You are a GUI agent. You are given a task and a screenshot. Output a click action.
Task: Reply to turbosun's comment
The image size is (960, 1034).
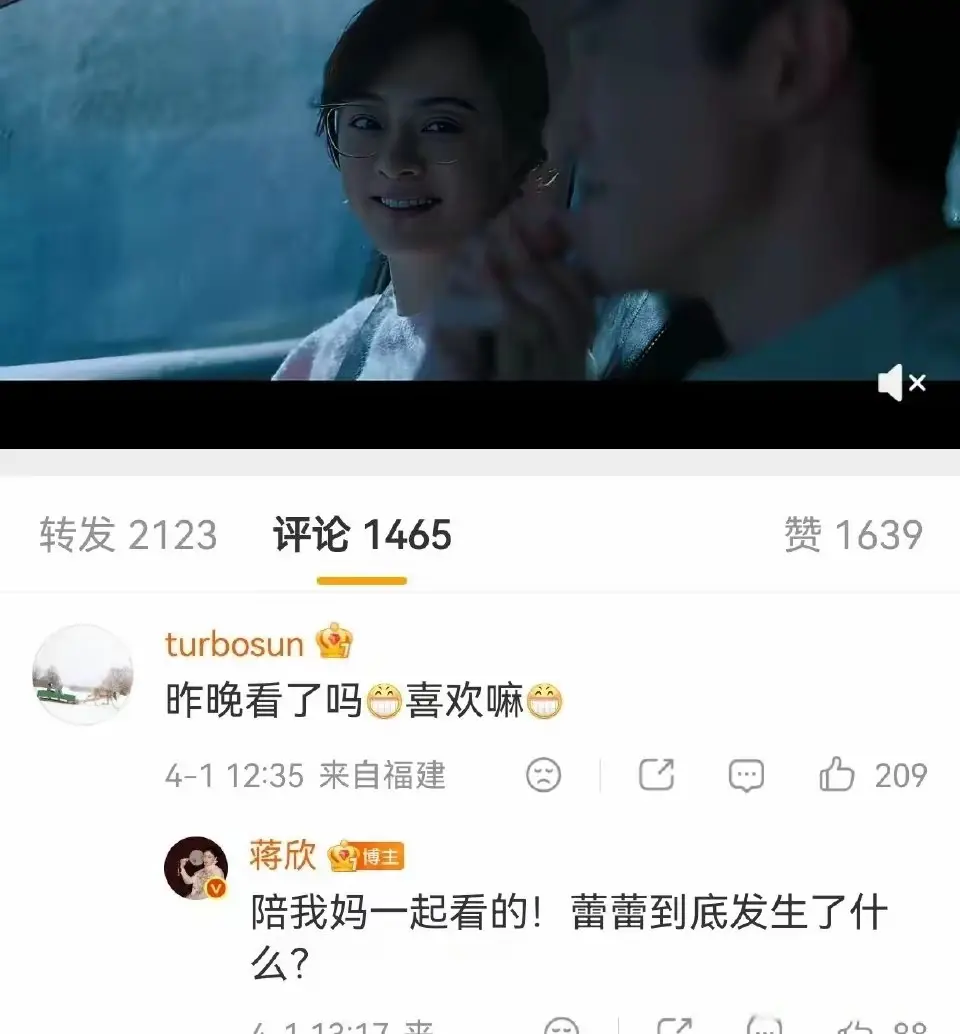point(746,775)
